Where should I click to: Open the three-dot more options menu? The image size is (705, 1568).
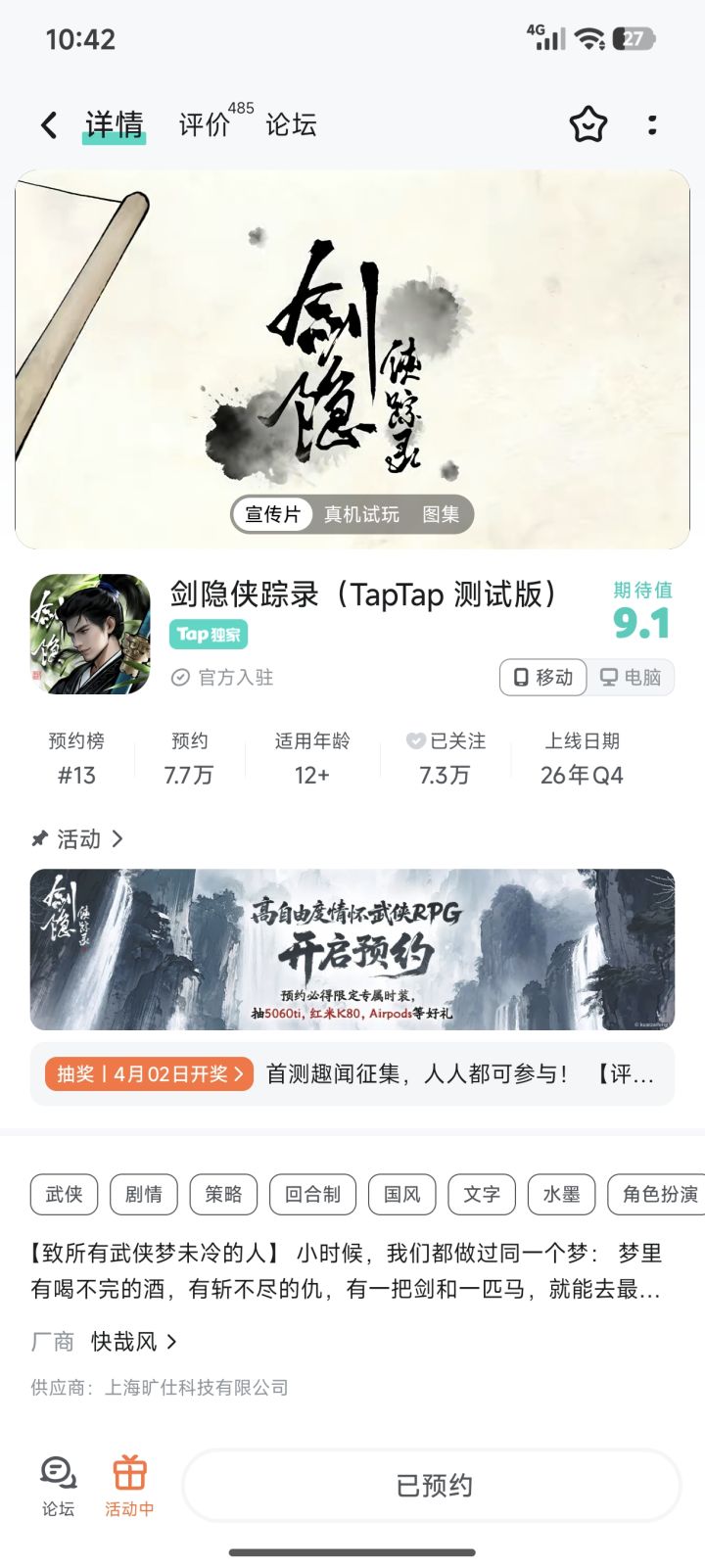click(653, 124)
